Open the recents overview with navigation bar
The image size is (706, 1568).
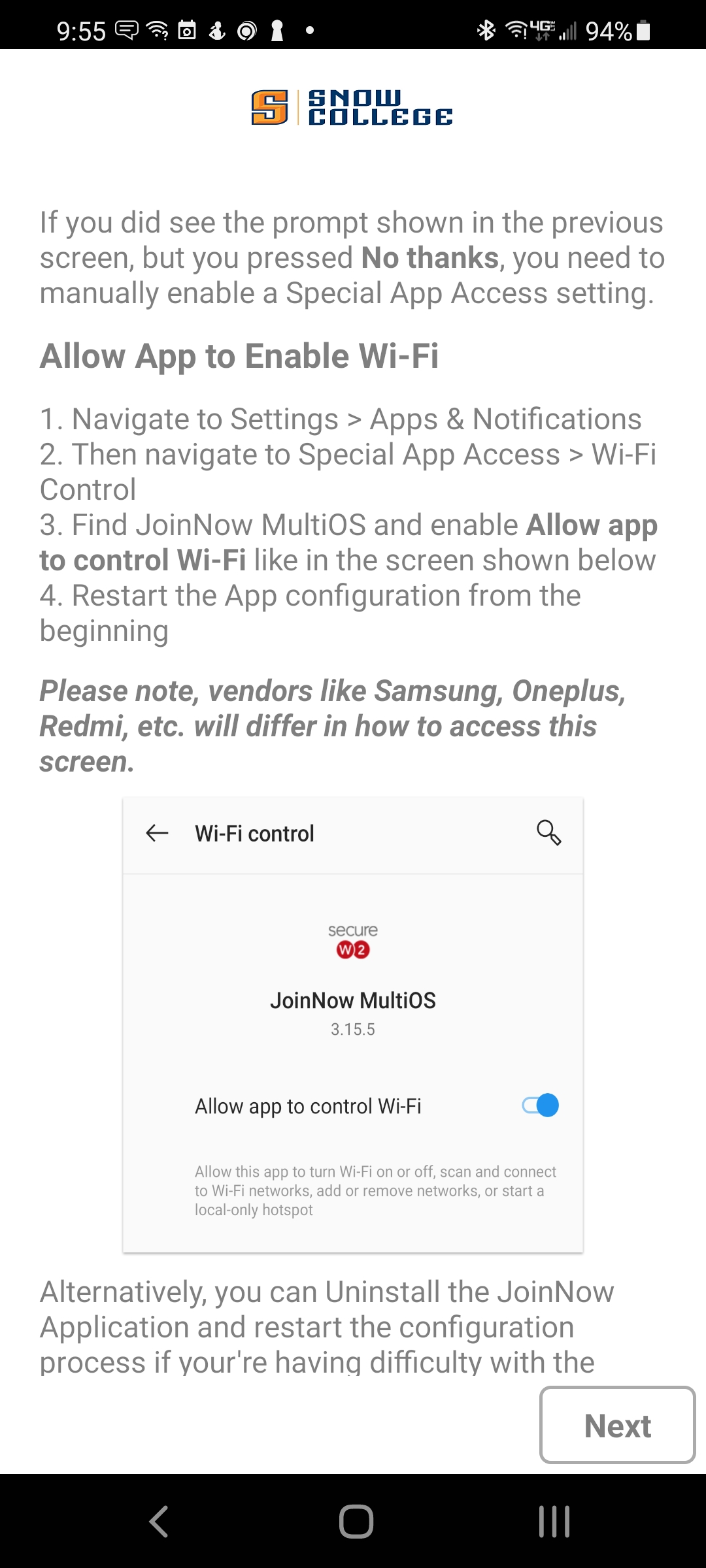coord(554,1520)
